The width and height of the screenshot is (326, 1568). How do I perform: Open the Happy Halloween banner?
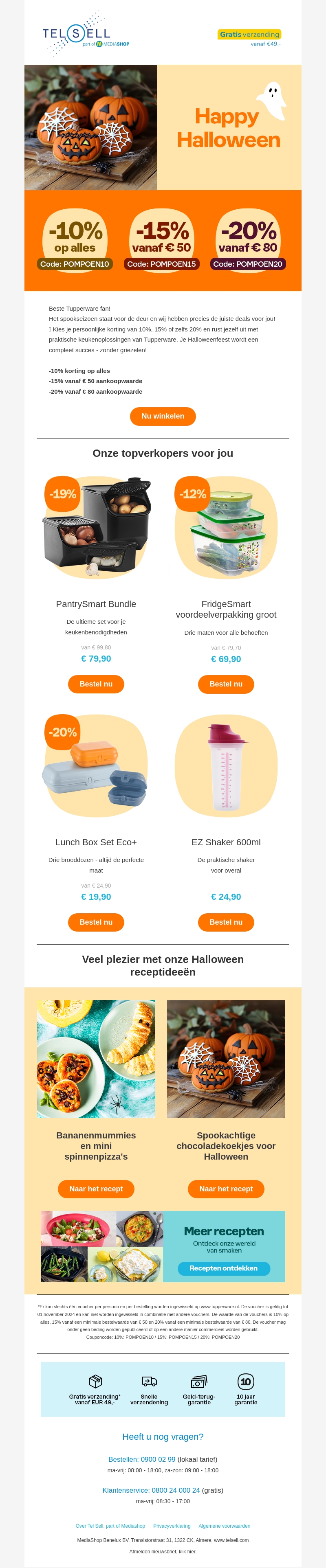click(x=163, y=128)
